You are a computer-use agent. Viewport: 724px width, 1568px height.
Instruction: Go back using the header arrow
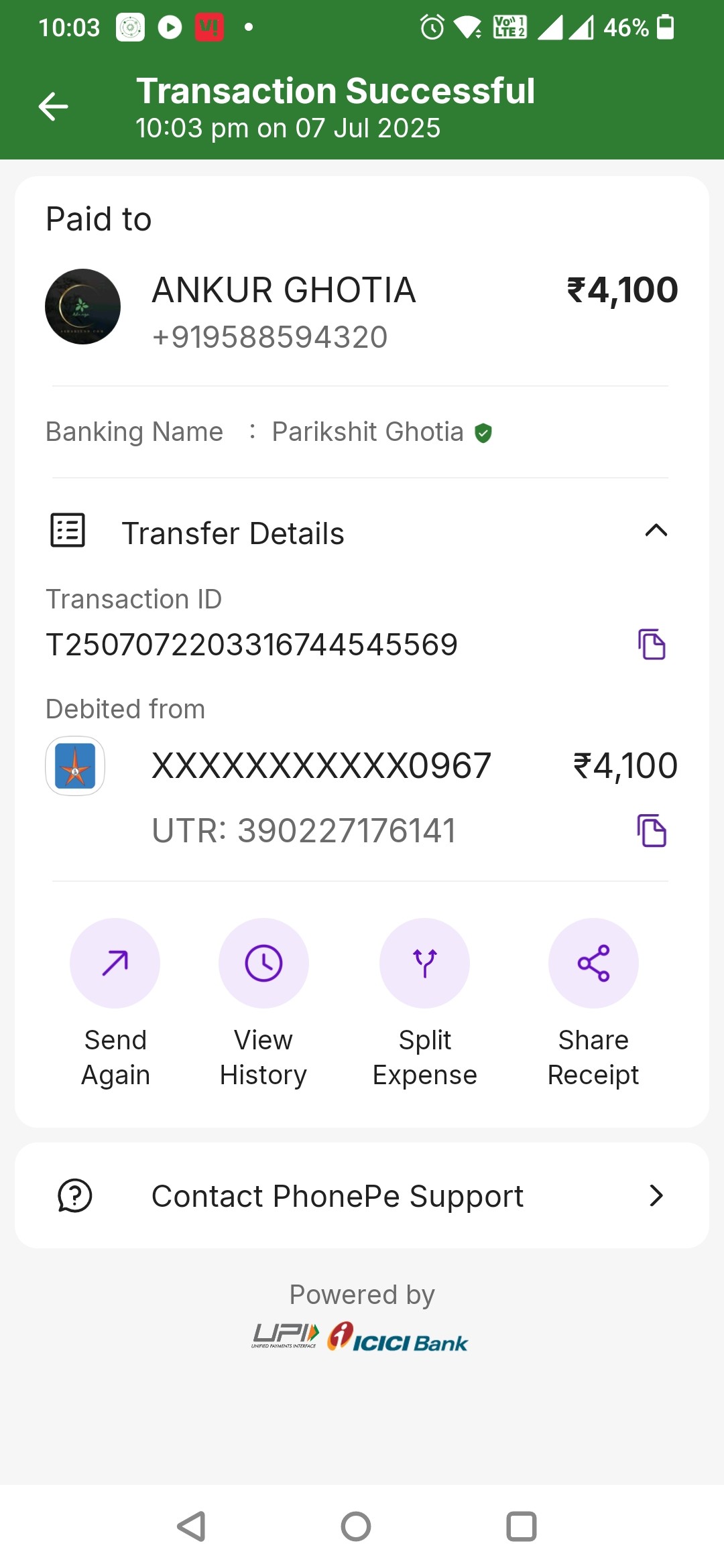click(x=53, y=107)
